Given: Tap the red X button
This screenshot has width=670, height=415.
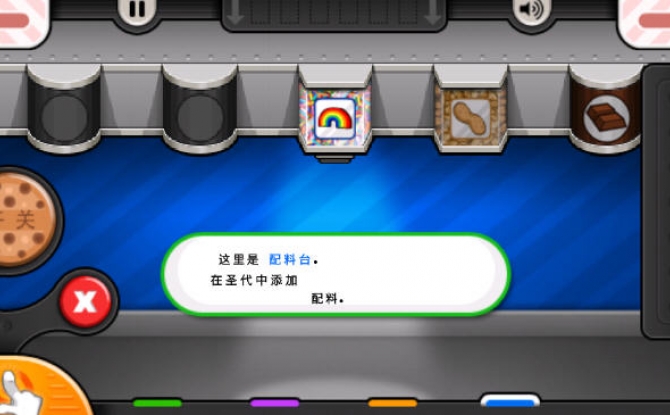Looking at the screenshot, I should (85, 300).
